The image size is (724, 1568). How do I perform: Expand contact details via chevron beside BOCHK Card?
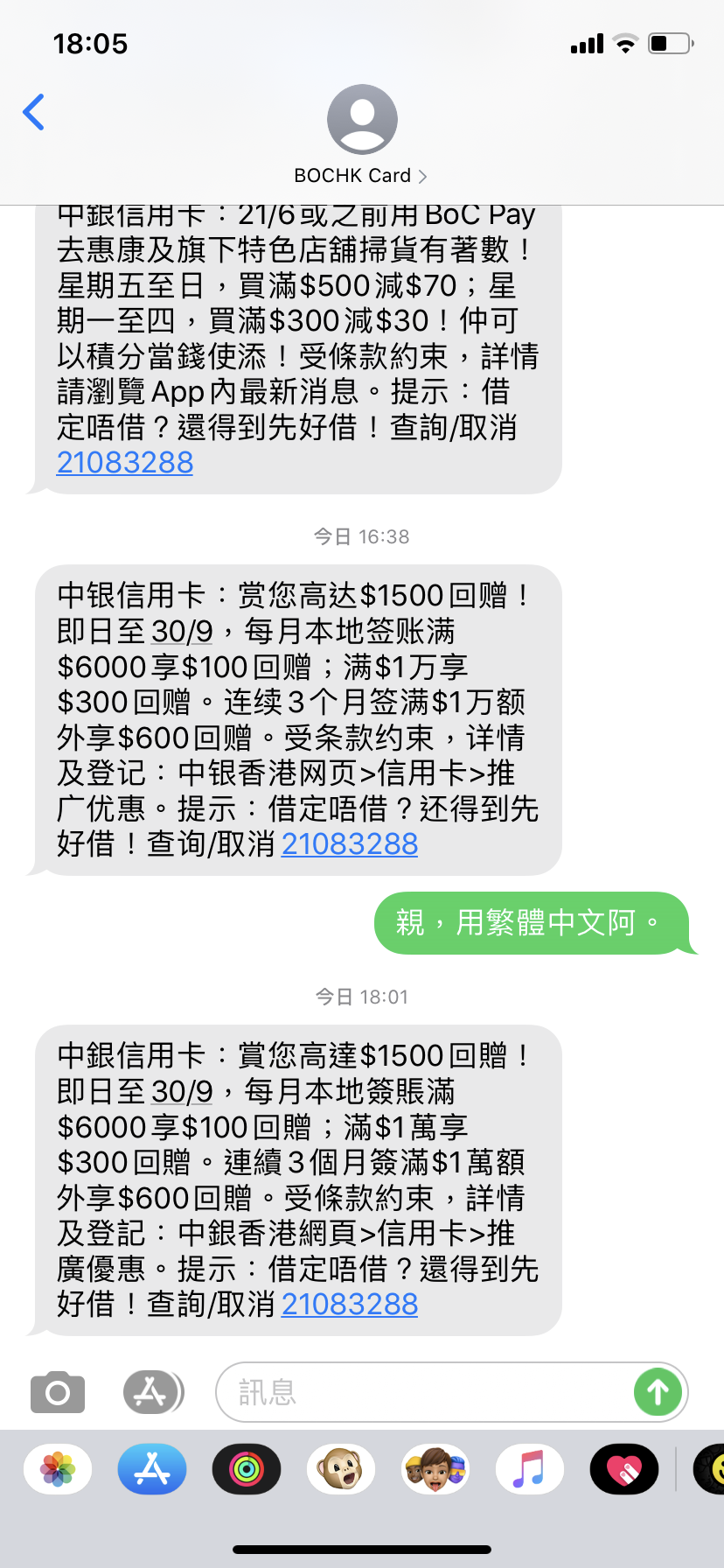[x=422, y=175]
